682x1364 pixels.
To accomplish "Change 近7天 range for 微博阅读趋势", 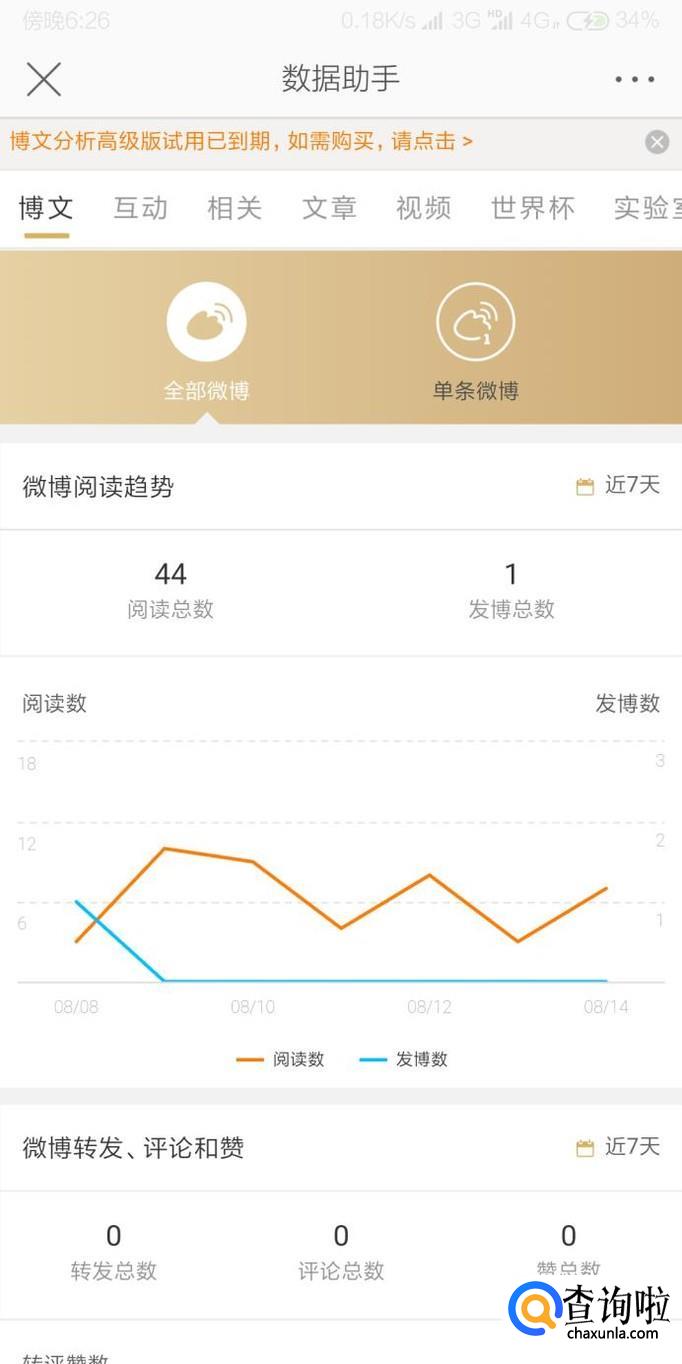I will tap(619, 486).
